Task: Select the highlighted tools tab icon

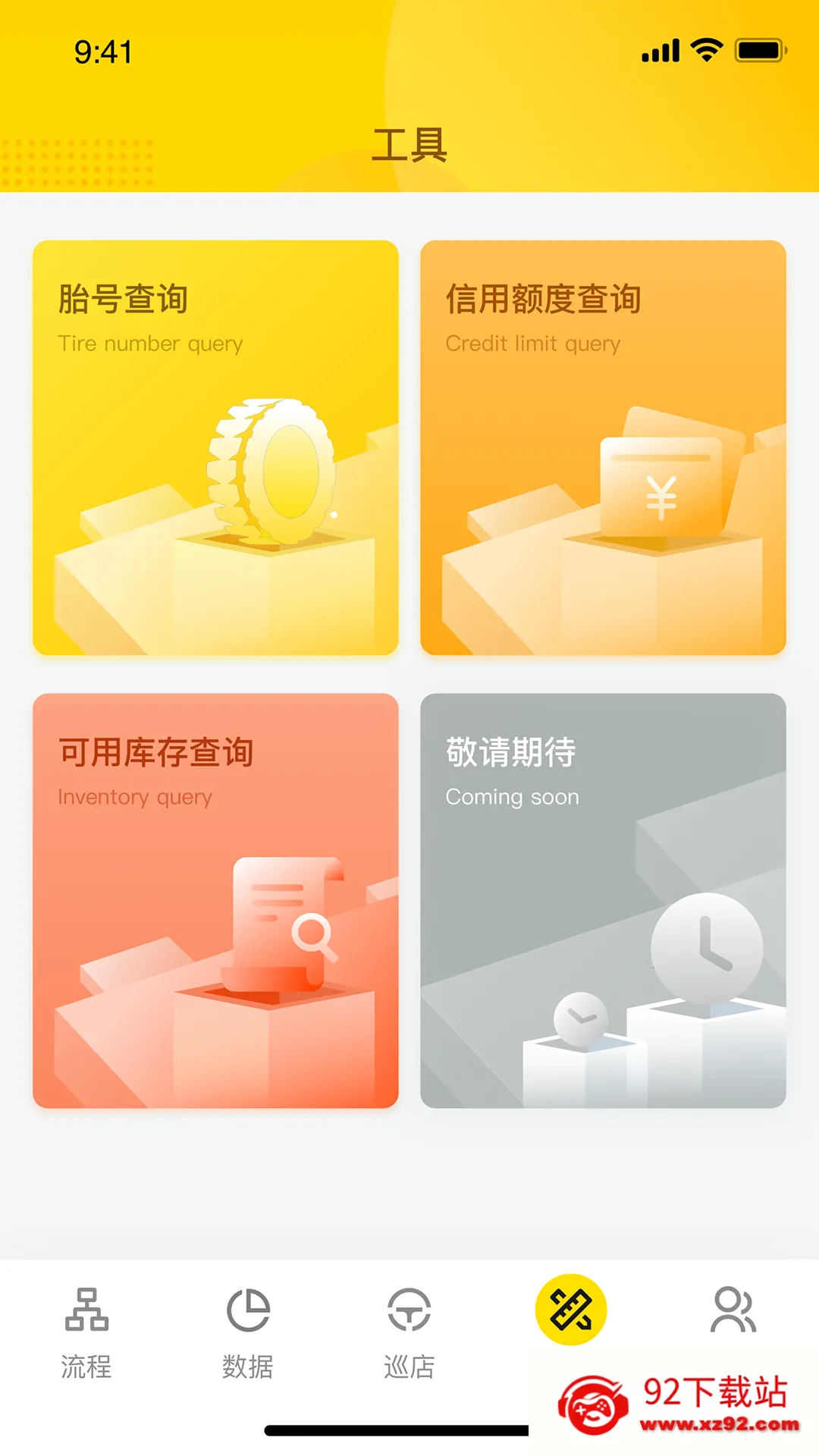Action: point(571,1310)
